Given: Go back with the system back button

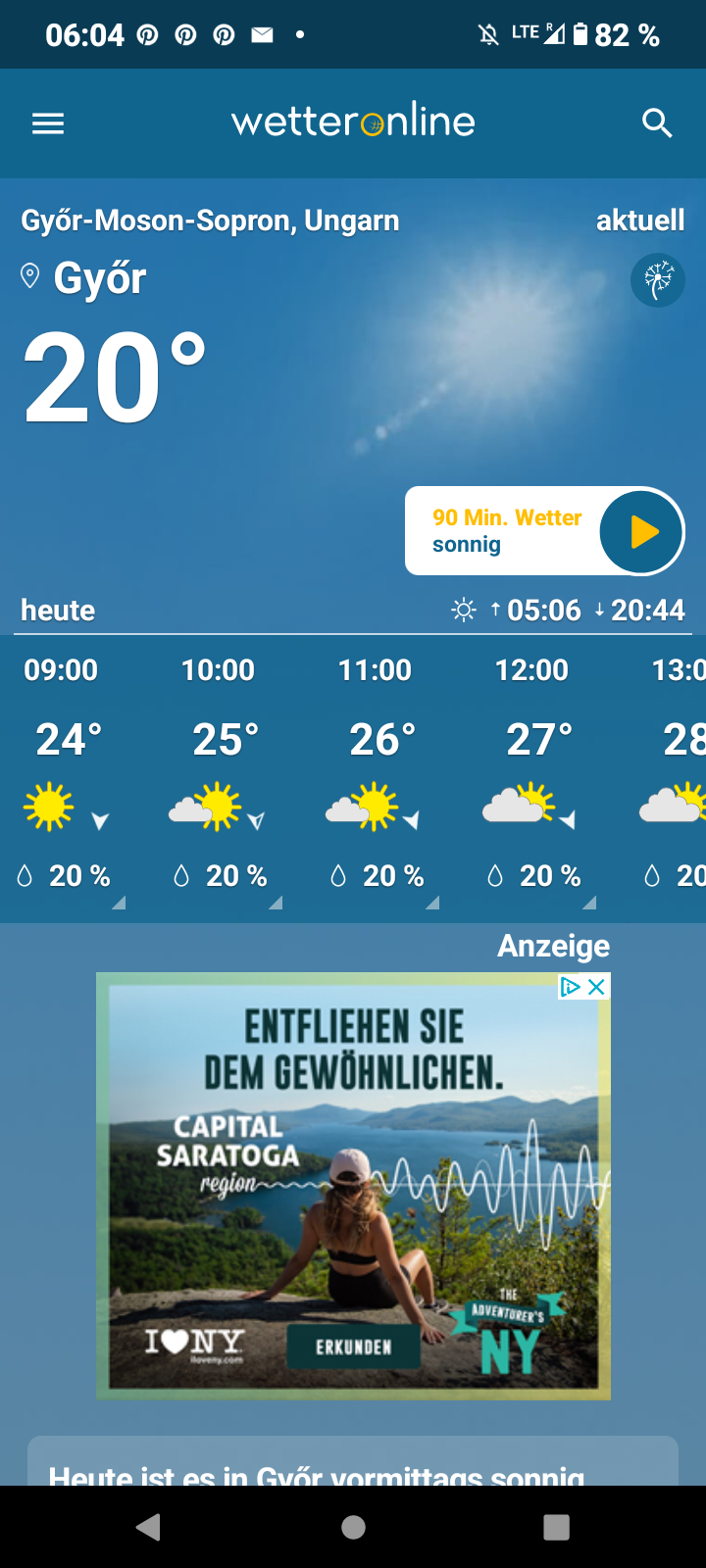Looking at the screenshot, I should tap(149, 1527).
